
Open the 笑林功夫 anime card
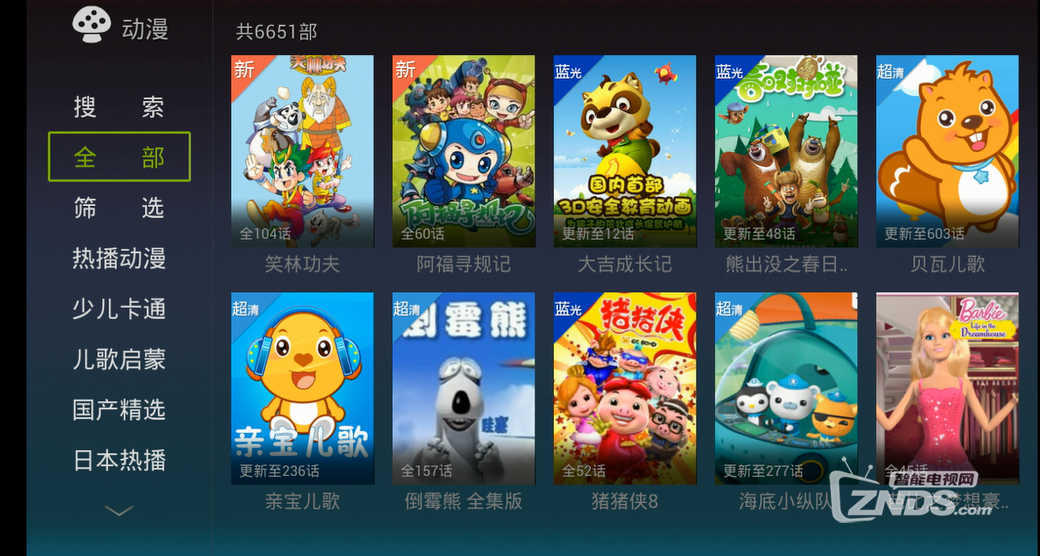pos(302,151)
